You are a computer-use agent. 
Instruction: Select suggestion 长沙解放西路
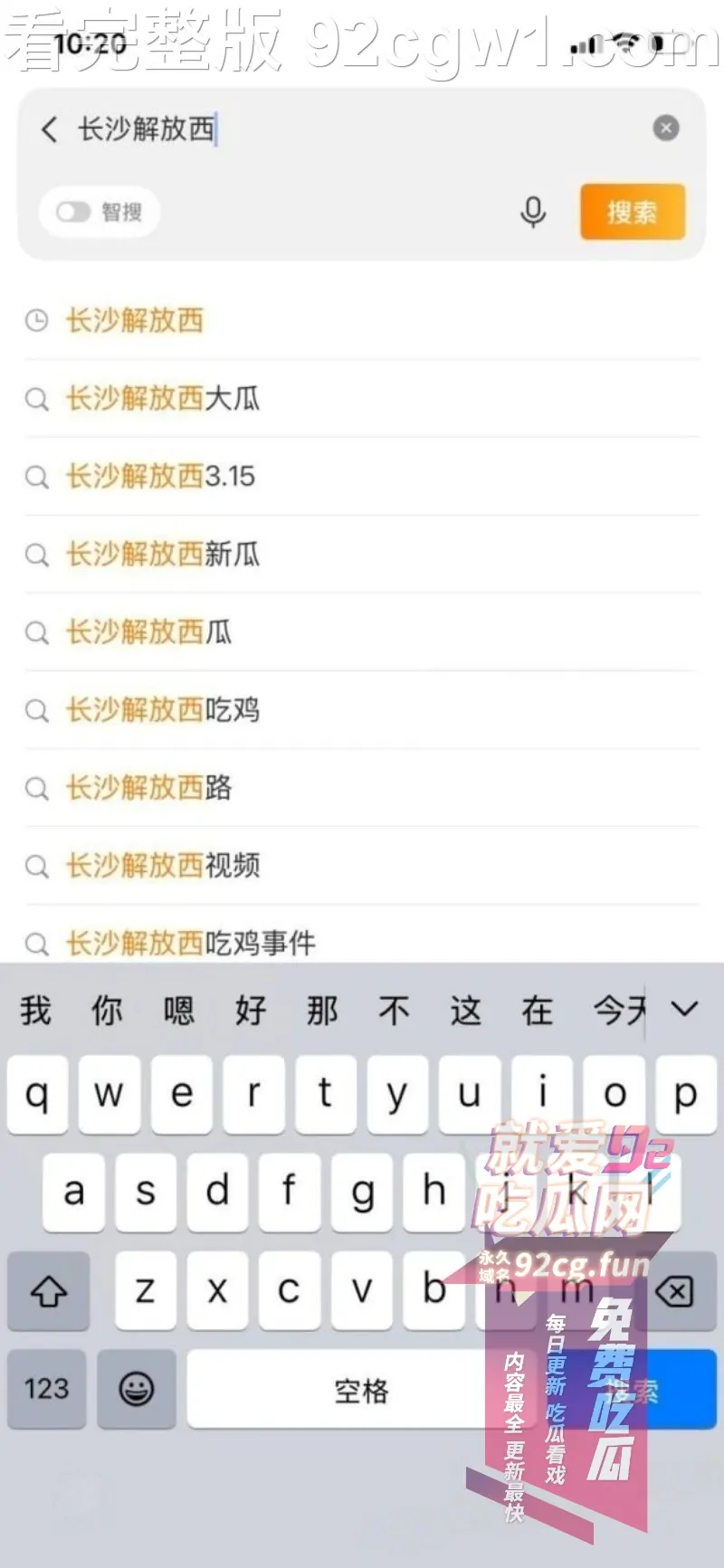pyautogui.click(x=148, y=787)
